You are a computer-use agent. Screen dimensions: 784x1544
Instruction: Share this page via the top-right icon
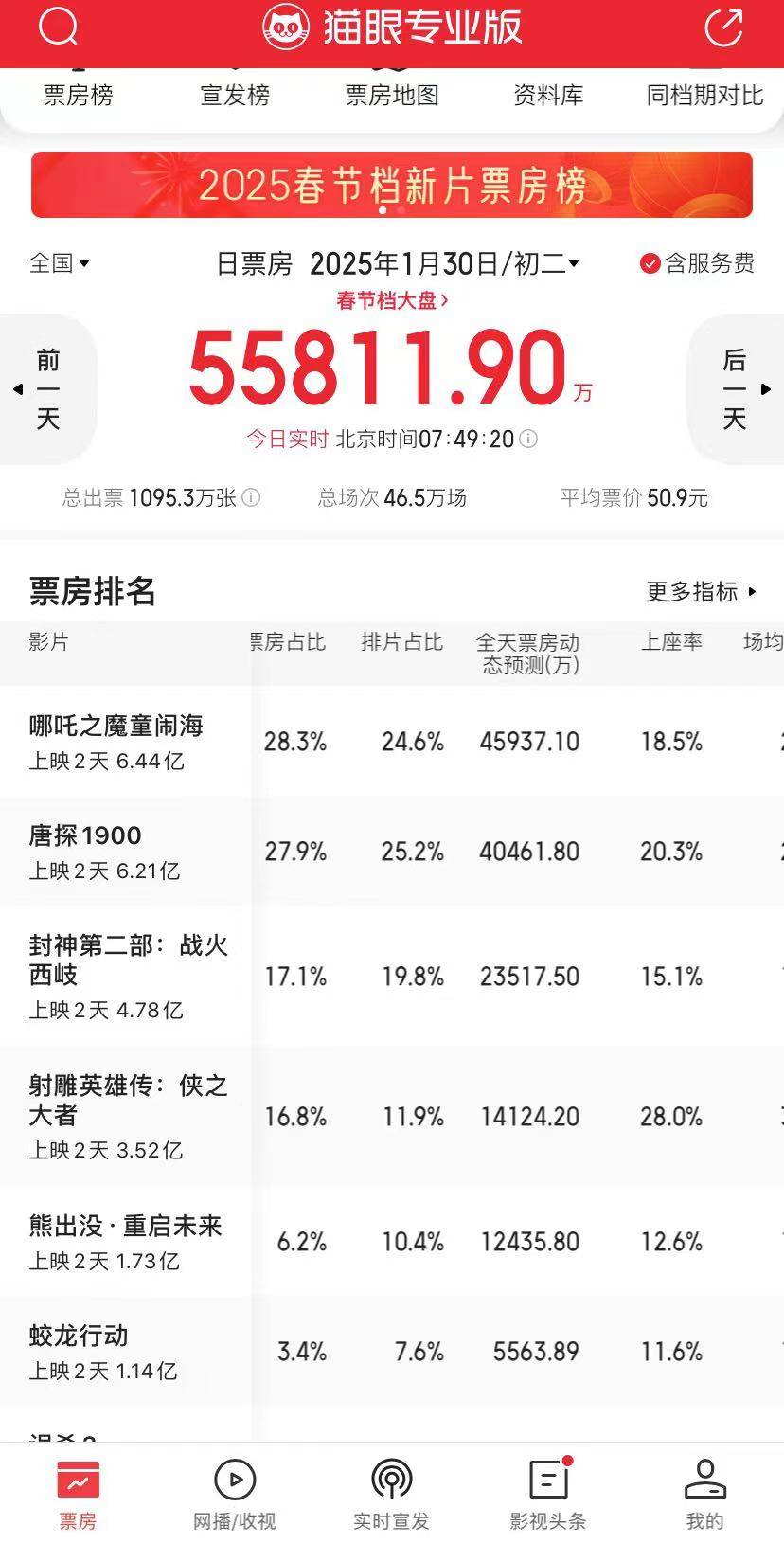(724, 27)
